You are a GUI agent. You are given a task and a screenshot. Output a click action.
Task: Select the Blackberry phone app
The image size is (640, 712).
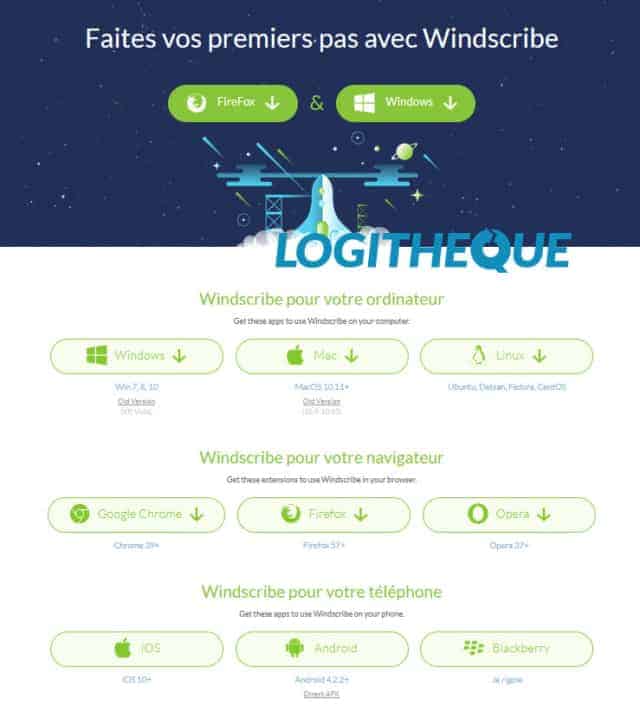[x=507, y=648]
